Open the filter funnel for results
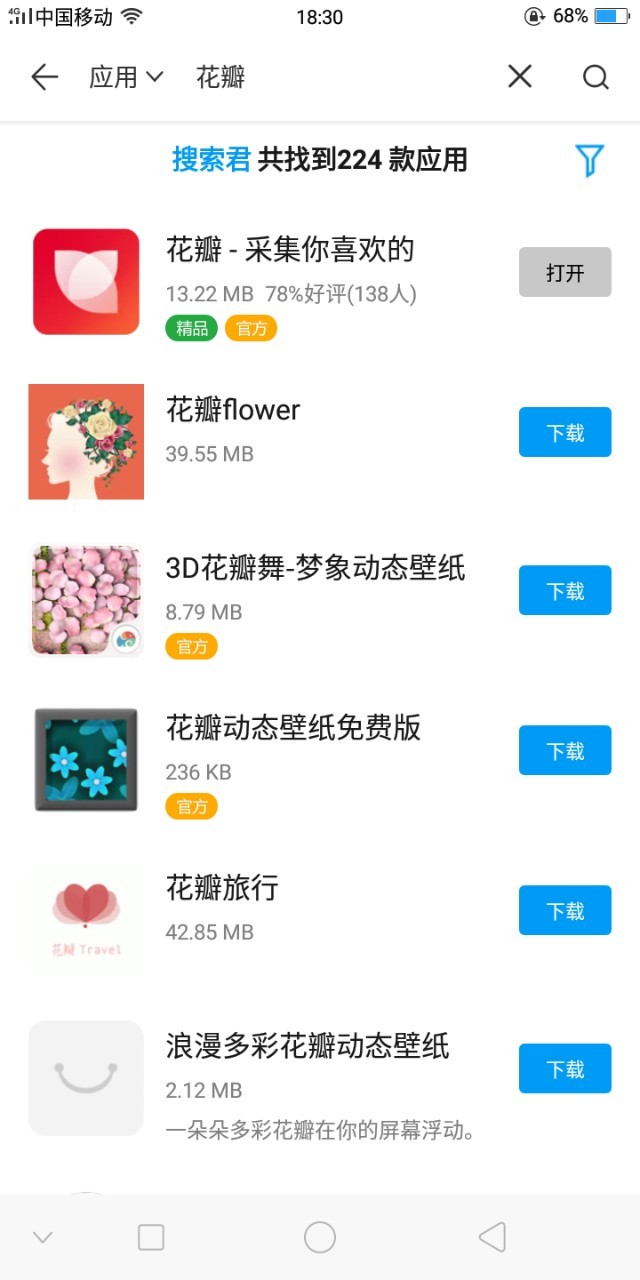 [x=589, y=160]
